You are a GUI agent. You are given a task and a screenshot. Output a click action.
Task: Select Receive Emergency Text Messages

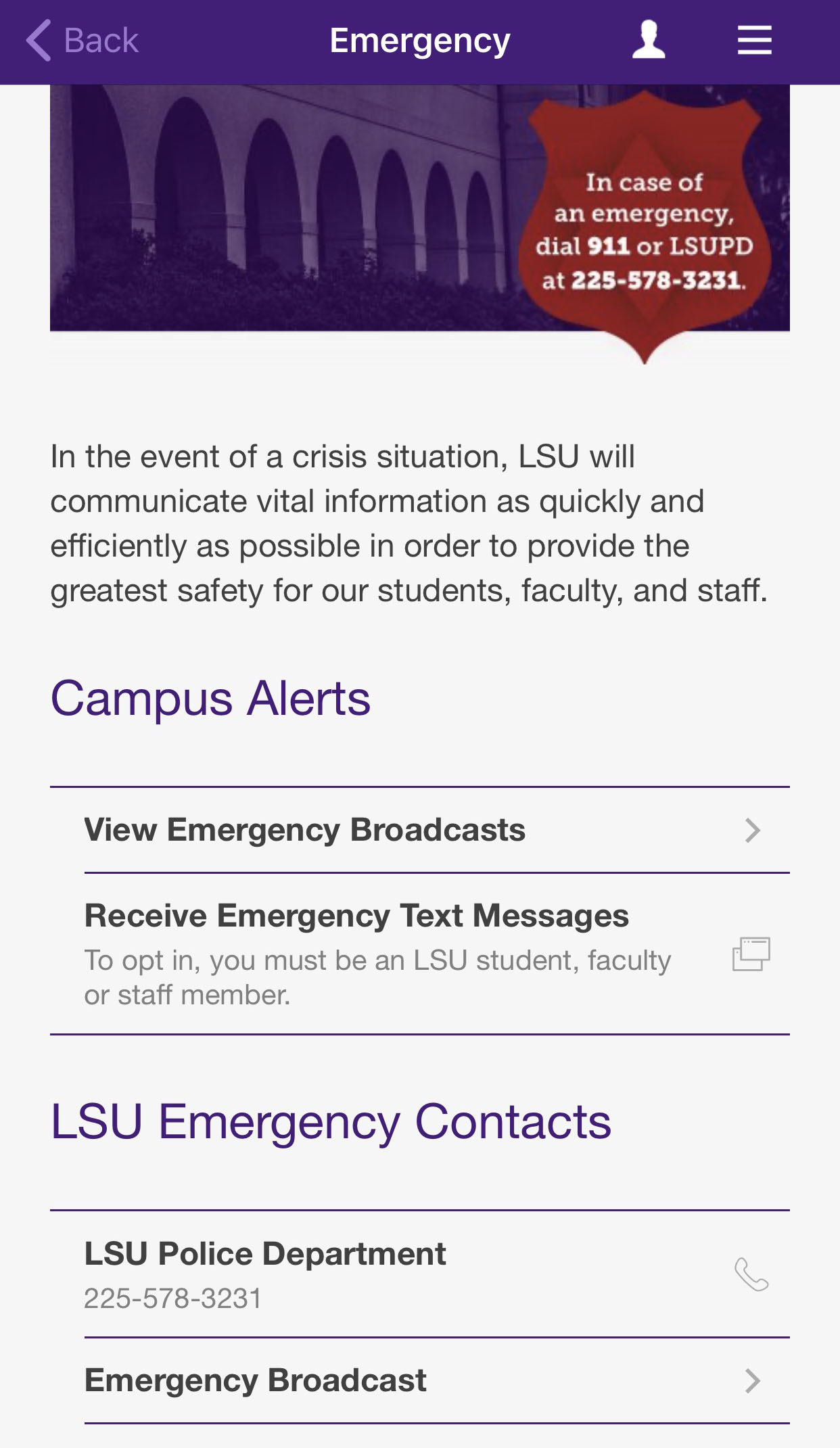pyautogui.click(x=419, y=953)
